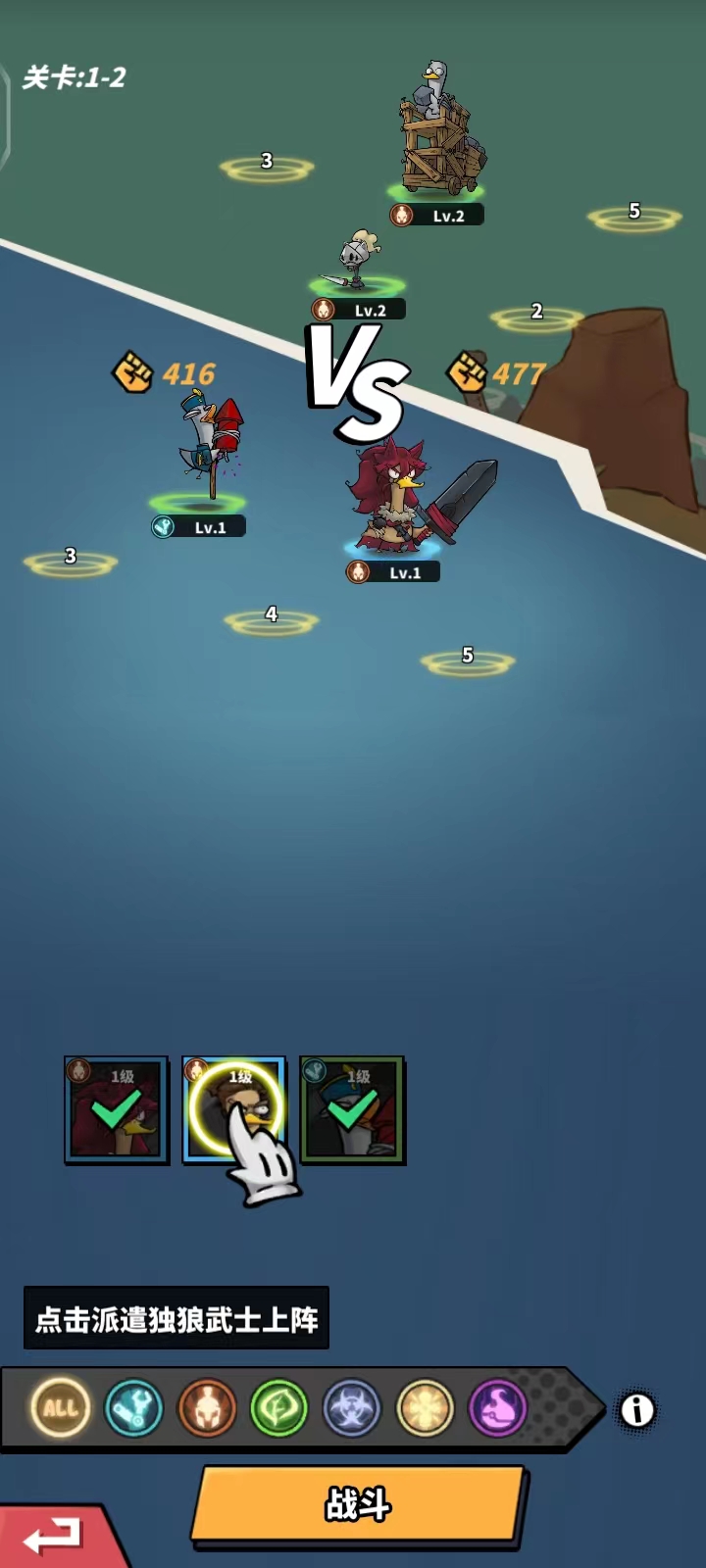Choose ally formation slot 5
This screenshot has width=706, height=1568.
coord(468,661)
